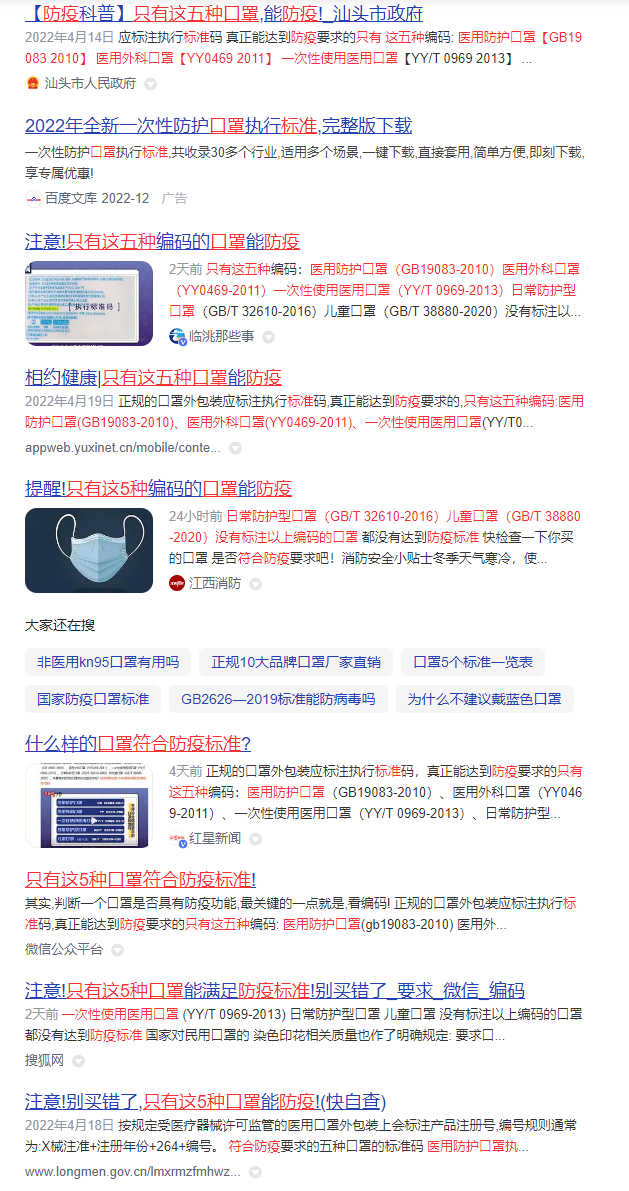Tap thumbnail image of 临洮那些事 result
This screenshot has height=1191, width=629.
tap(89, 304)
